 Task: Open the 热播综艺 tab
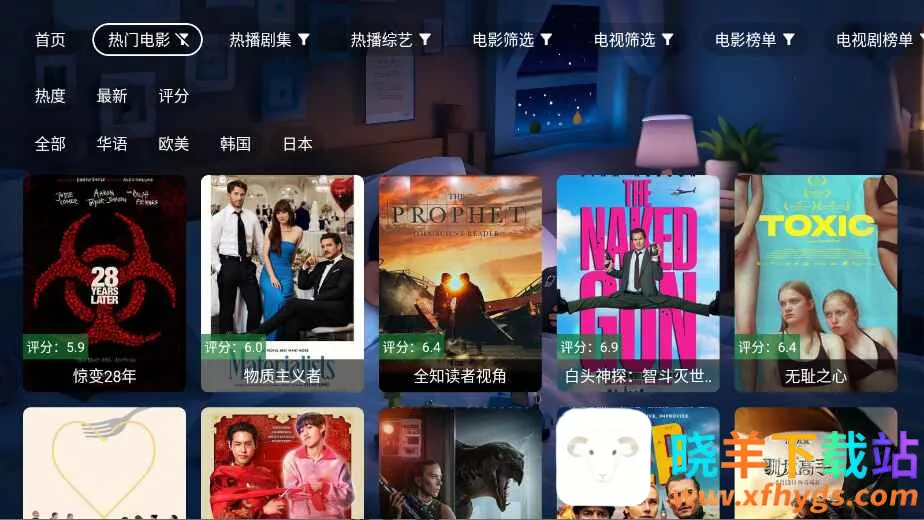tap(390, 40)
